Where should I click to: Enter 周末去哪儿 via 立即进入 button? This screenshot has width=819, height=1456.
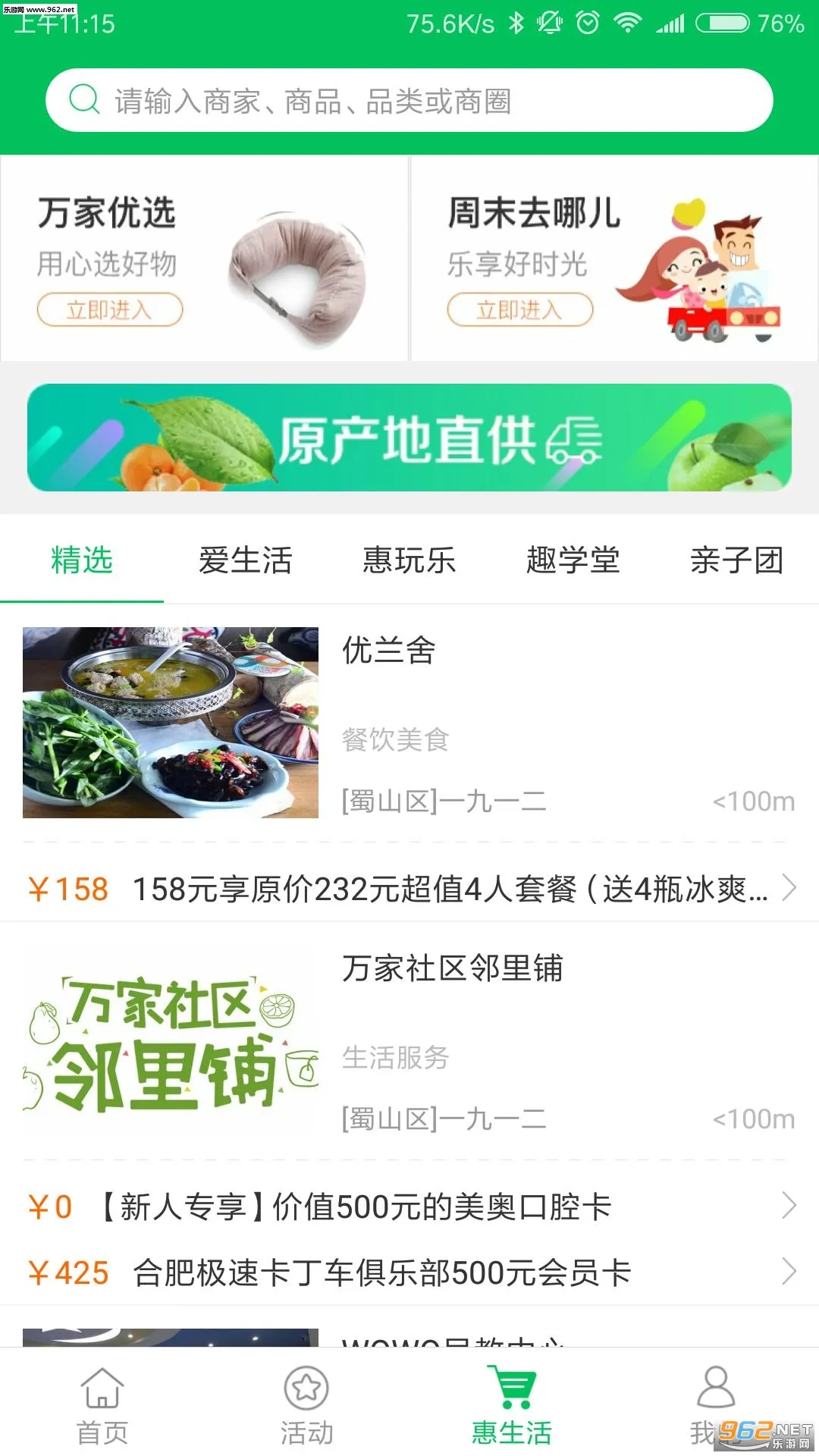click(x=519, y=310)
